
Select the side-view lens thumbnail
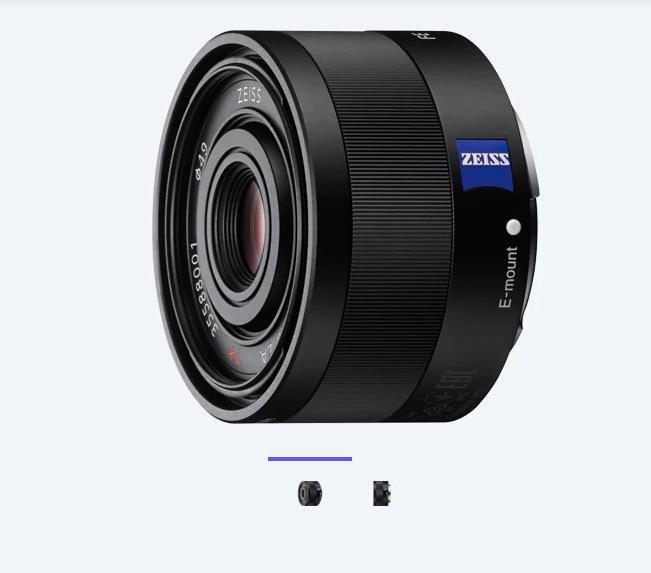382,493
